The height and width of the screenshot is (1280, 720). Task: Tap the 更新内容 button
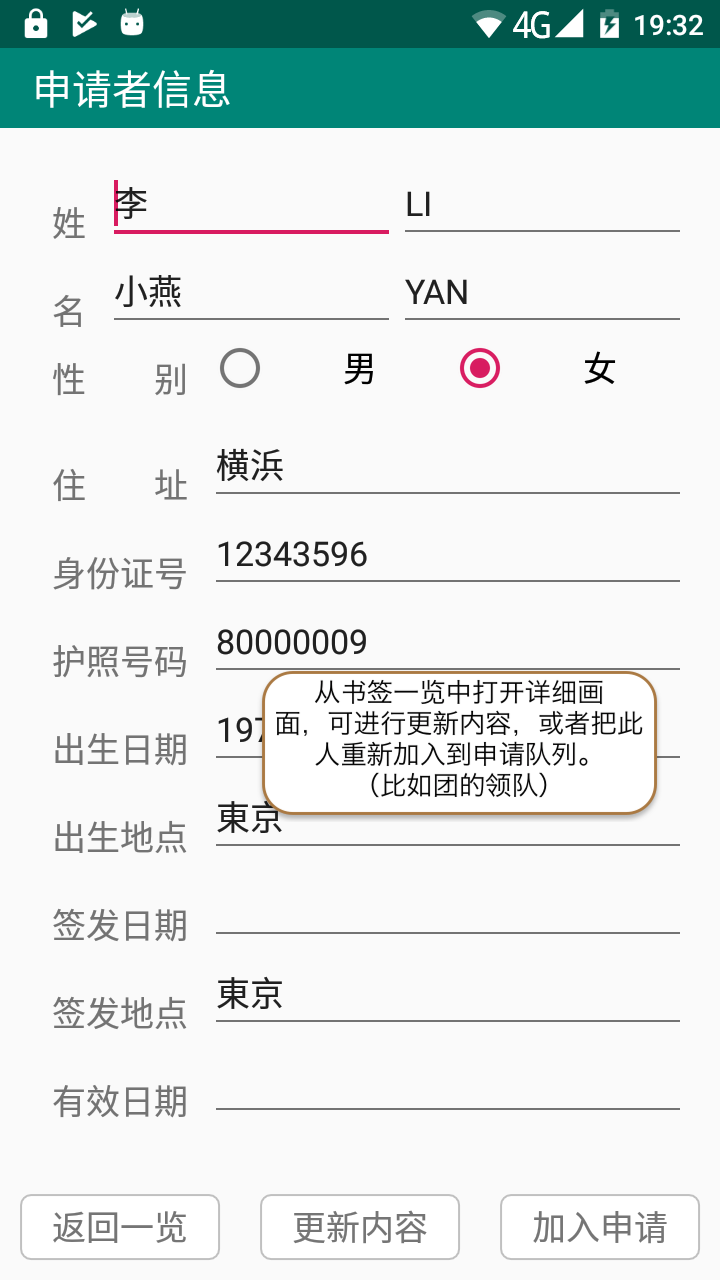(360, 1227)
